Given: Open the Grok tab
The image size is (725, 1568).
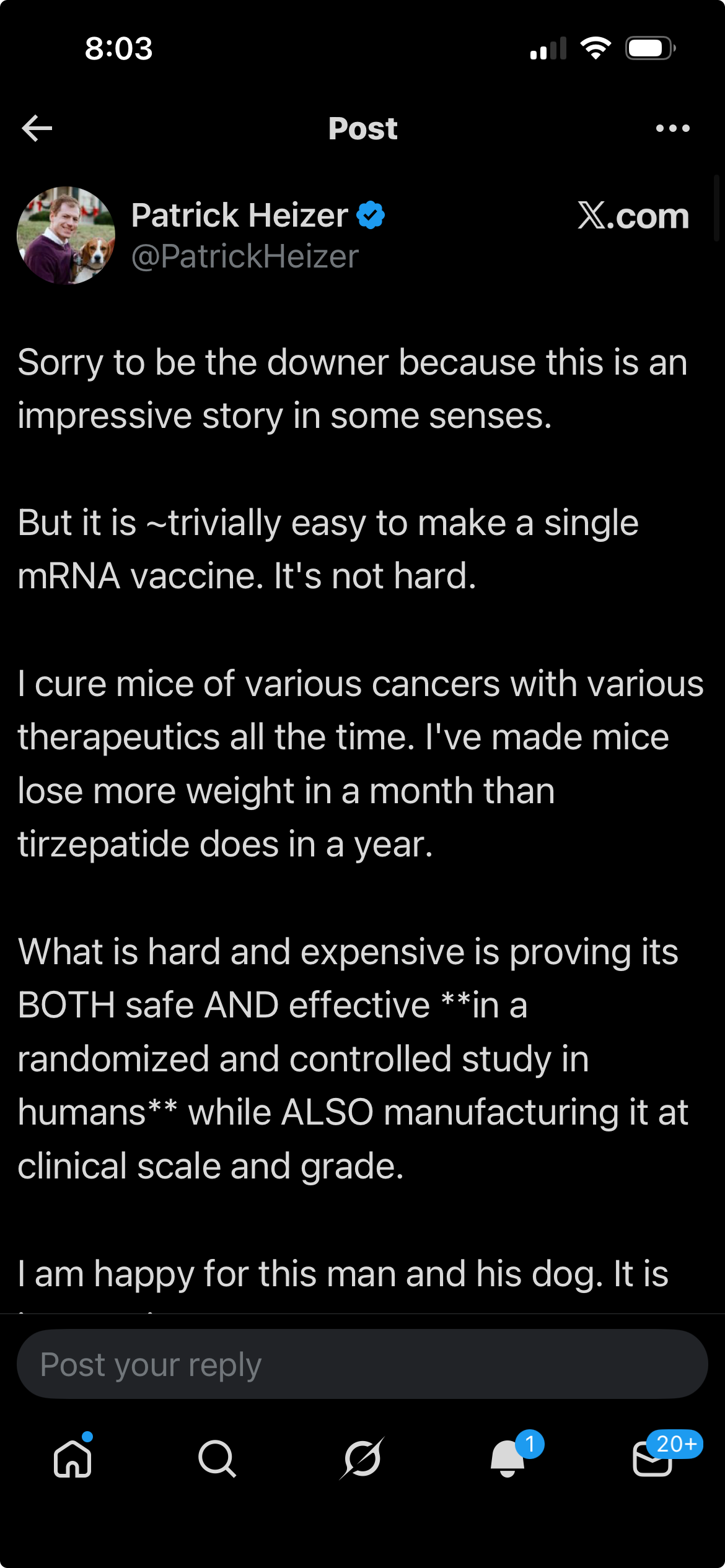Looking at the screenshot, I should [362, 1459].
